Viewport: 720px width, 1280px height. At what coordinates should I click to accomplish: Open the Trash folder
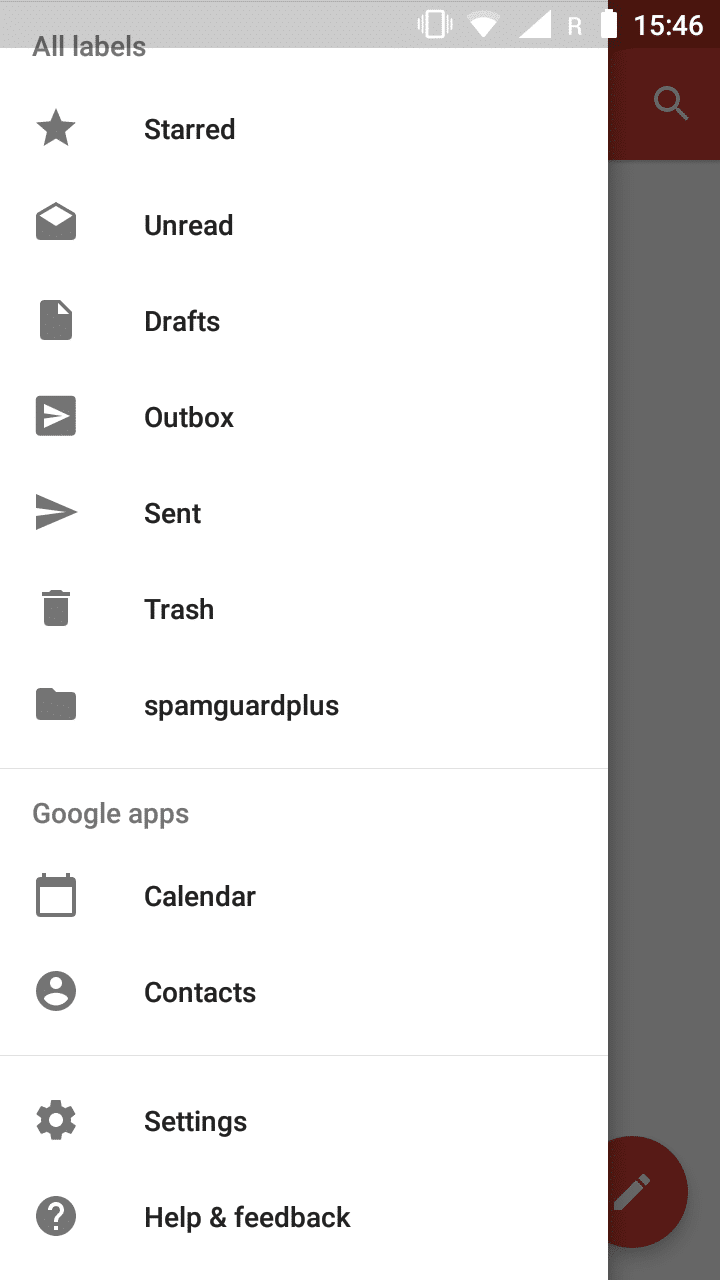[304, 609]
